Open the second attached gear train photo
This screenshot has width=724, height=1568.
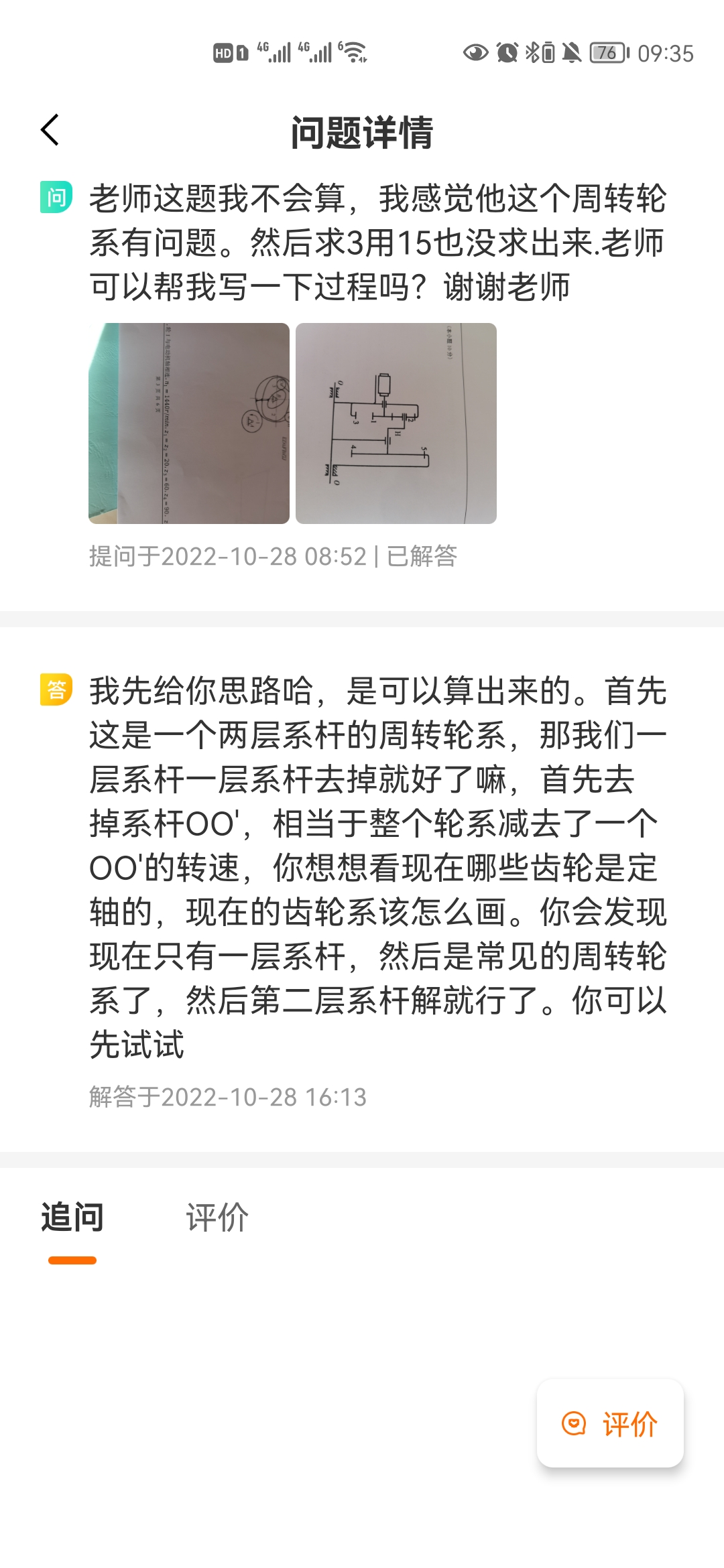pyautogui.click(x=396, y=423)
